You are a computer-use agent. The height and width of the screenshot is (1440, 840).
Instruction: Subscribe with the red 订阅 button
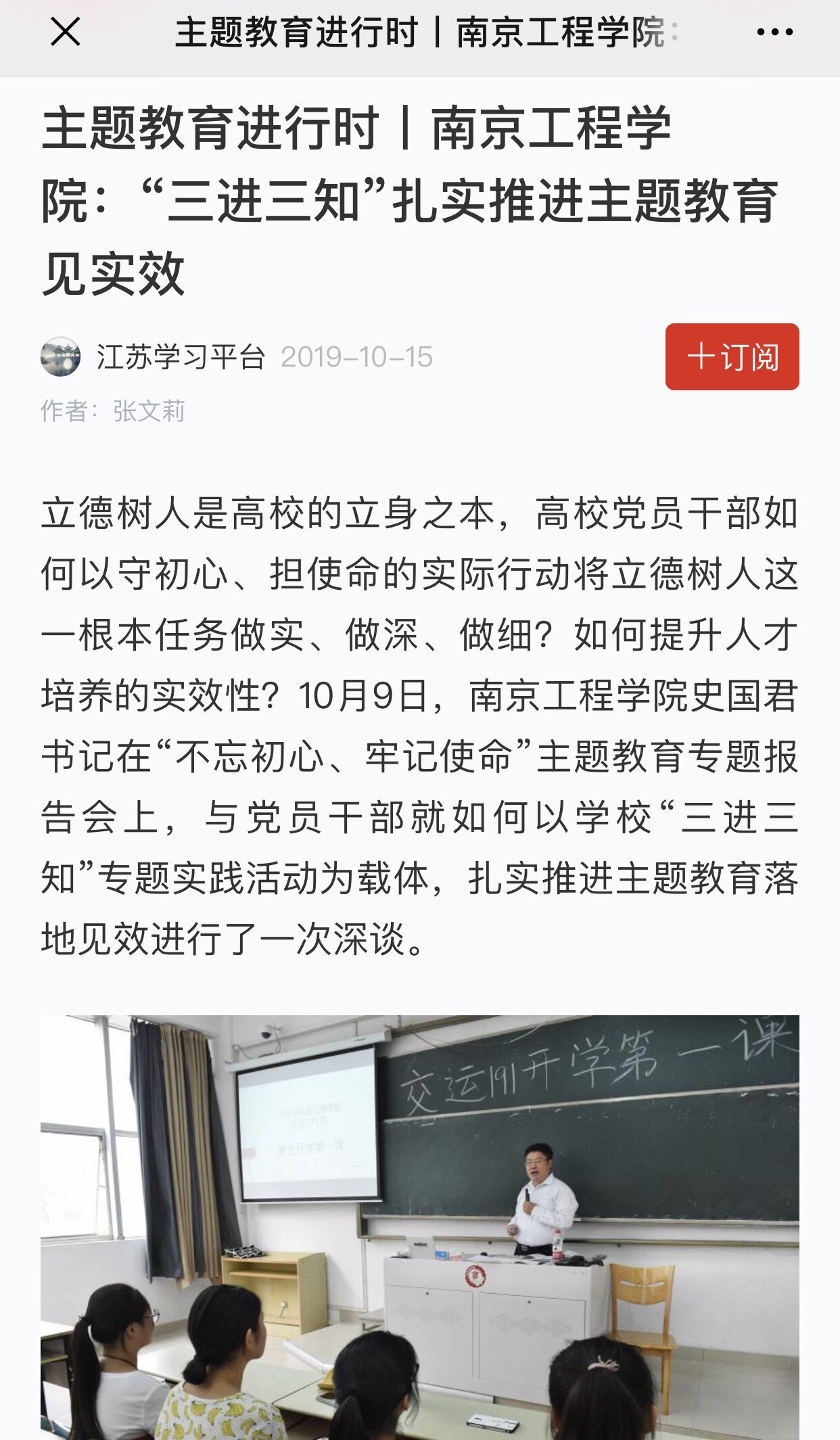point(732,357)
